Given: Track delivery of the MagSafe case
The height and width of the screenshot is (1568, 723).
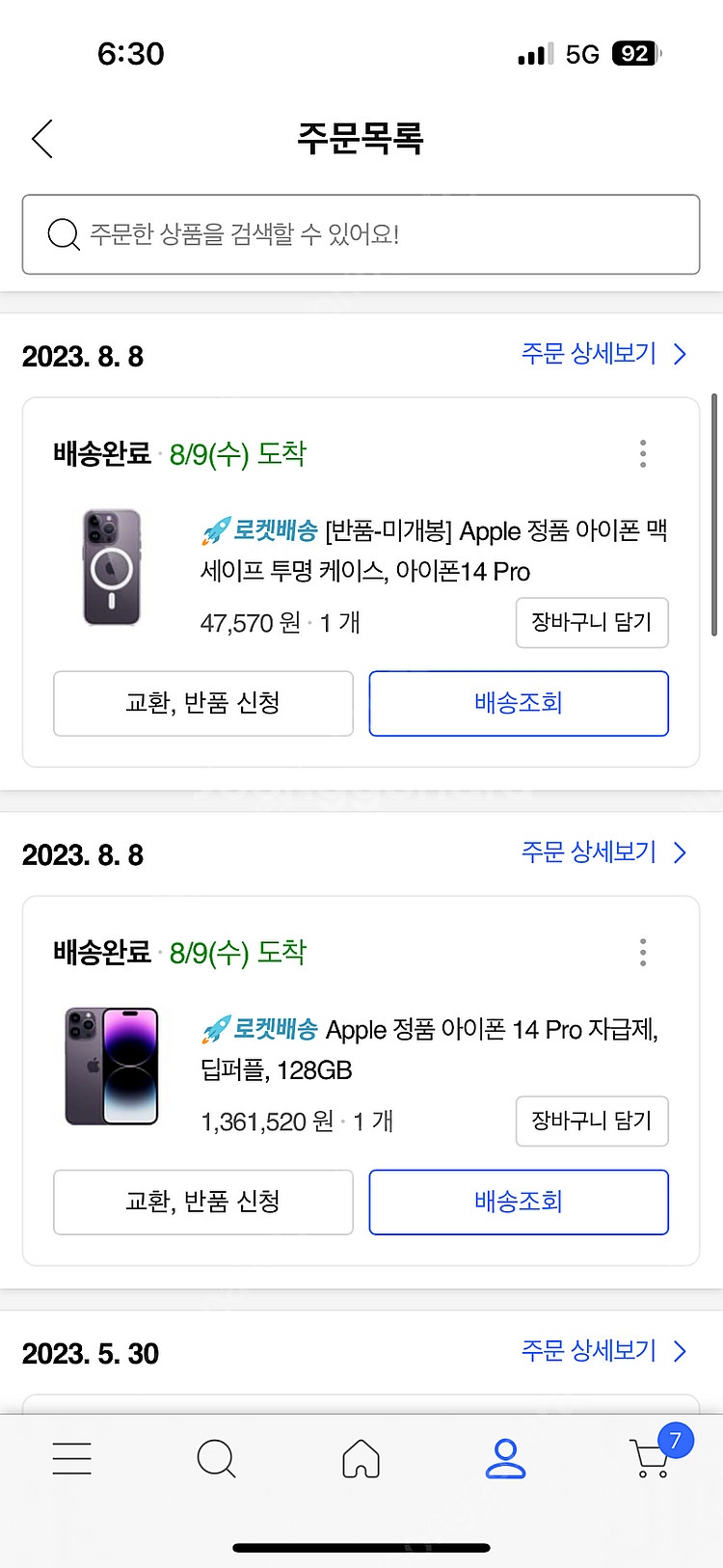Looking at the screenshot, I should pyautogui.click(x=519, y=703).
